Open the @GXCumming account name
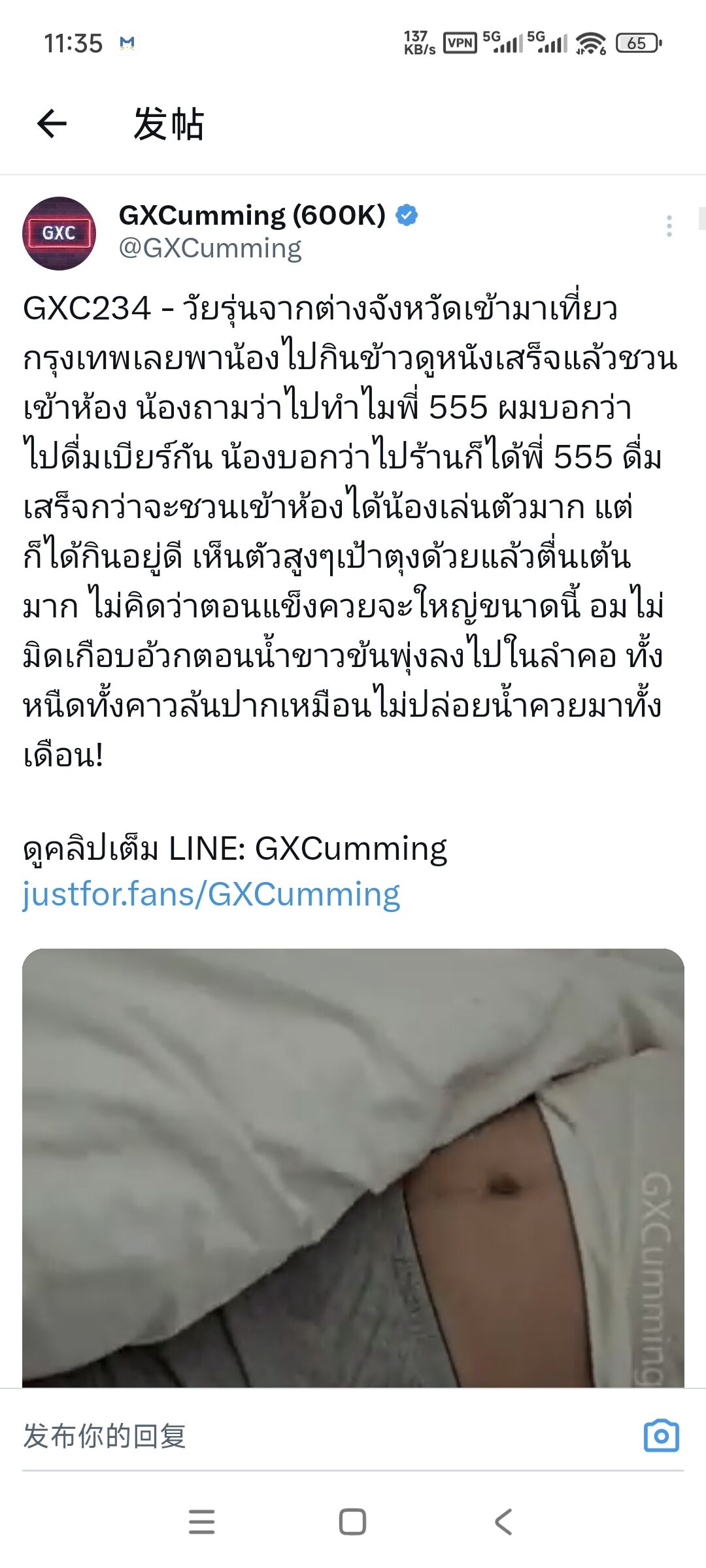This screenshot has height=1568, width=706. [210, 249]
